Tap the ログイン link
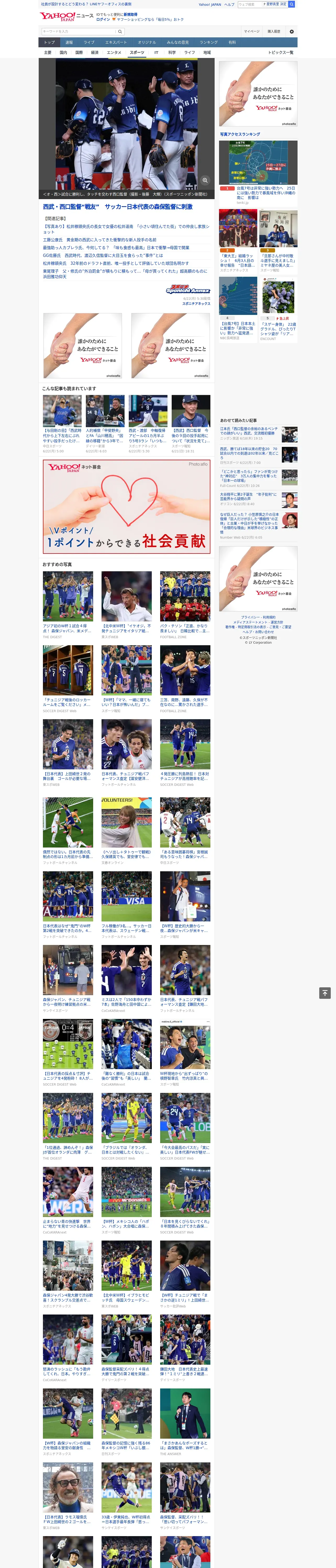The width and height of the screenshot is (336, 1568). [103, 20]
